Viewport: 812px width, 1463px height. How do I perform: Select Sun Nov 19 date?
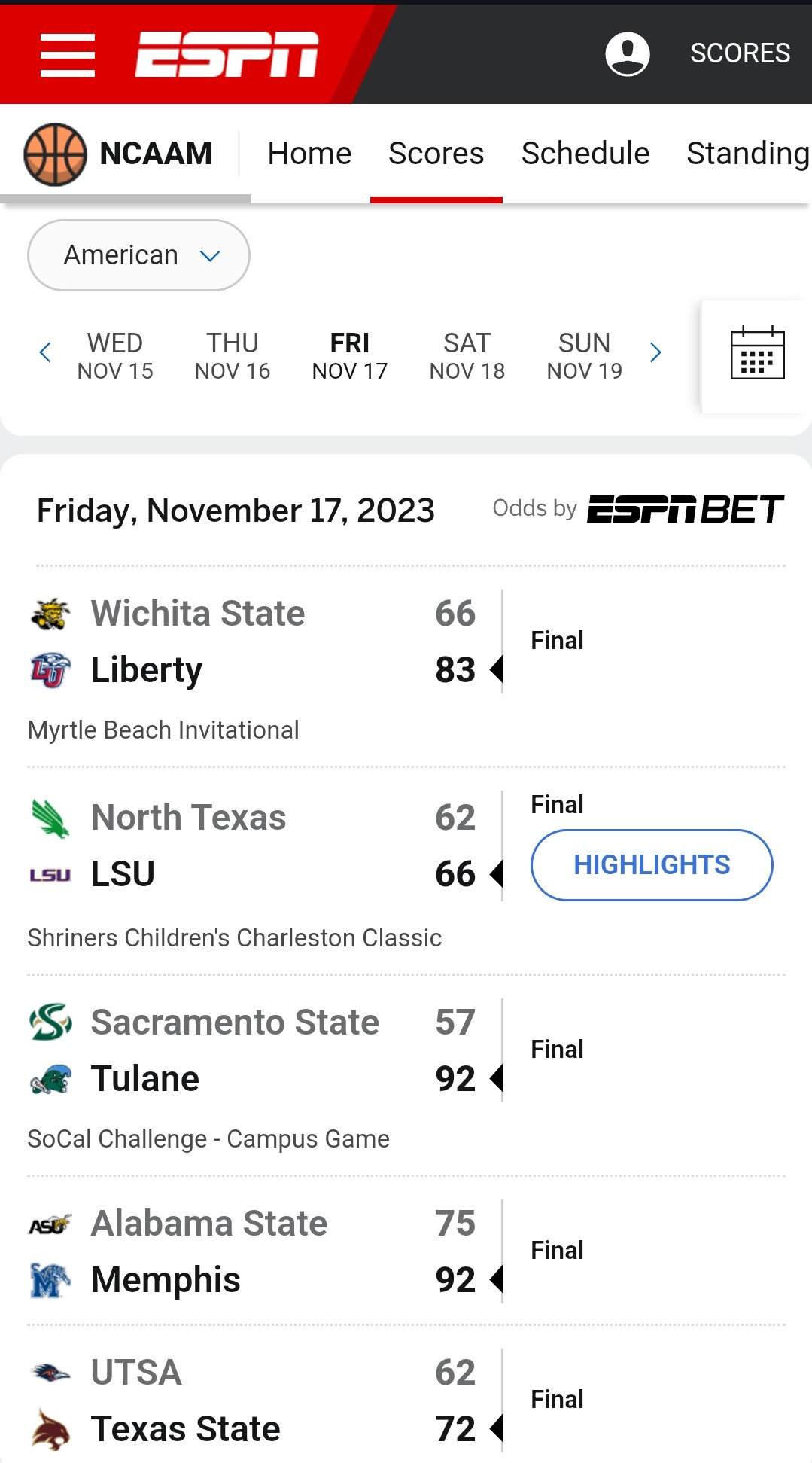click(585, 356)
